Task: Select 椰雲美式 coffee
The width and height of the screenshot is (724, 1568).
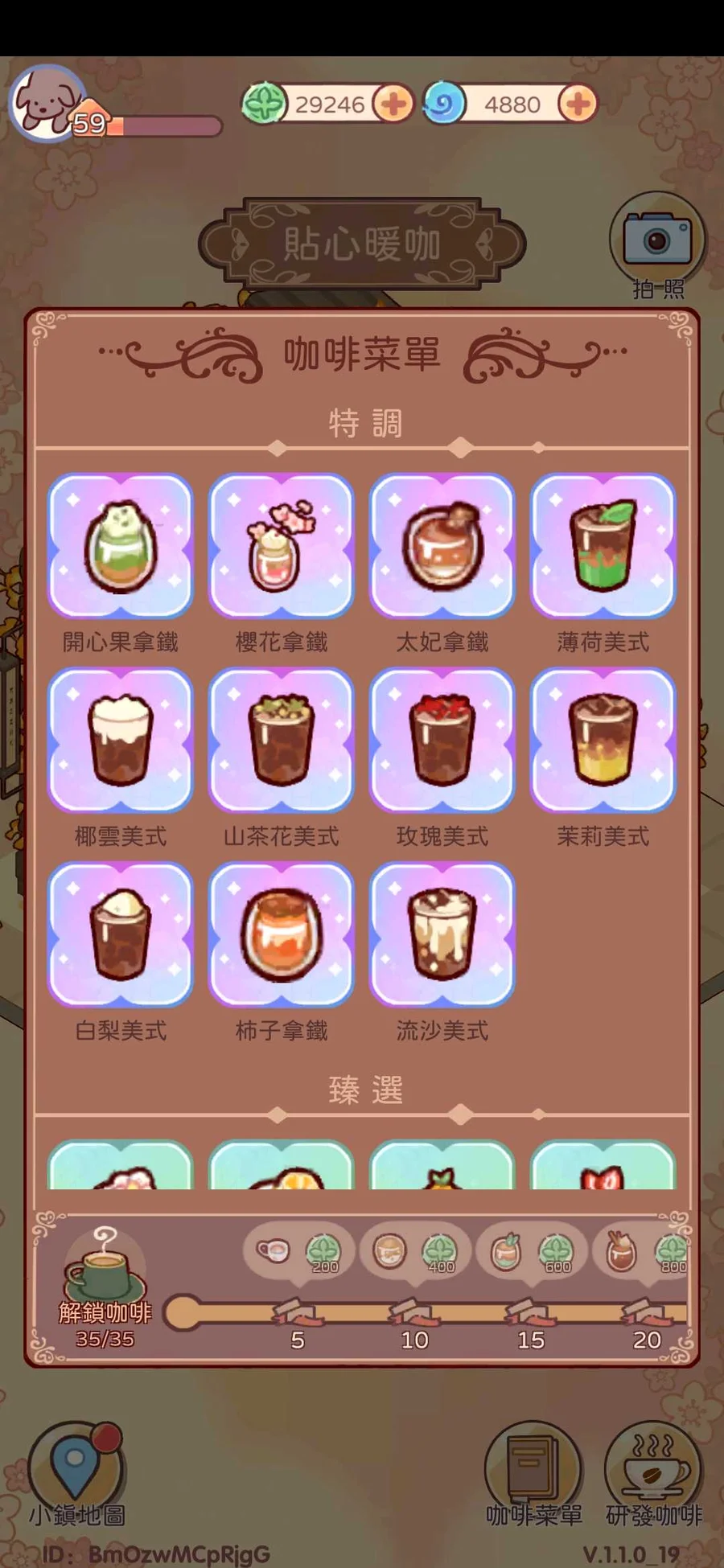Action: point(121,741)
